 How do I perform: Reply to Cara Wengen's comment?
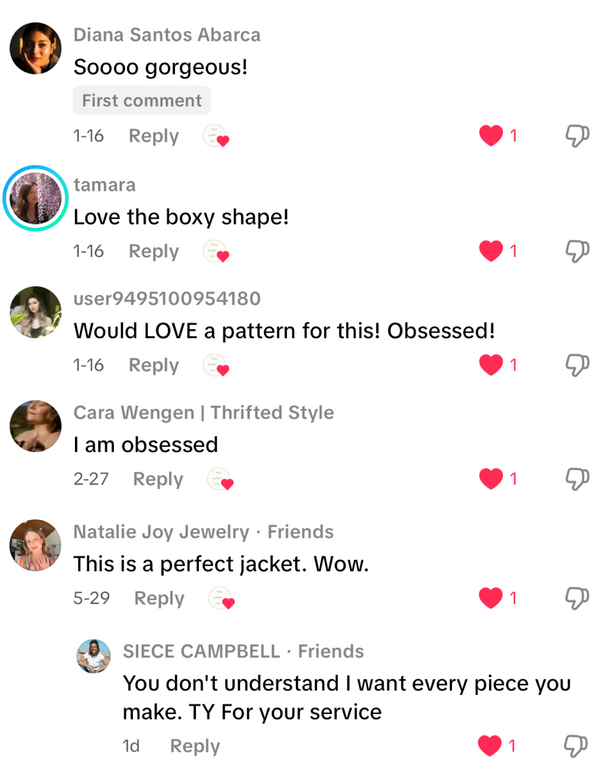(x=158, y=479)
